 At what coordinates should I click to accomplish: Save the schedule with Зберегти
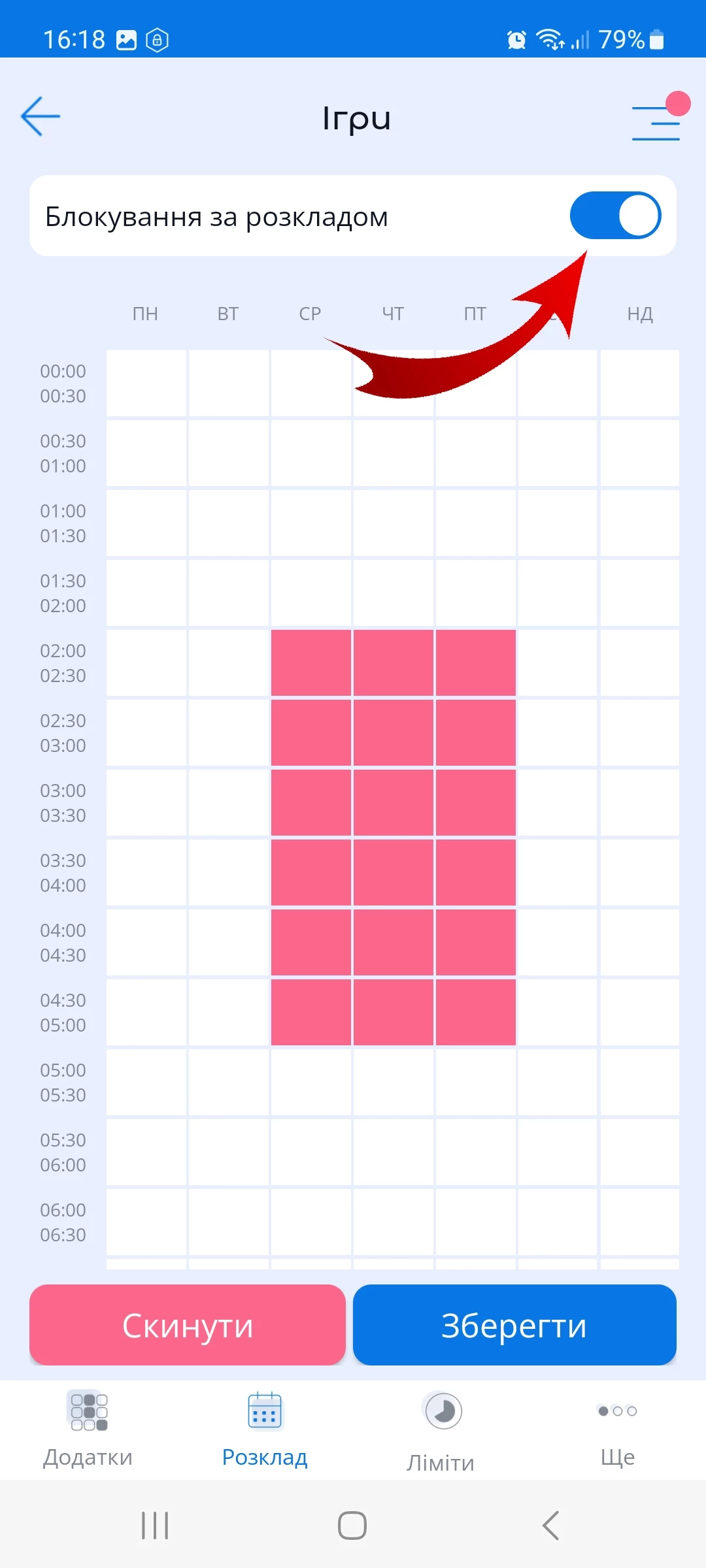pyautogui.click(x=514, y=1326)
